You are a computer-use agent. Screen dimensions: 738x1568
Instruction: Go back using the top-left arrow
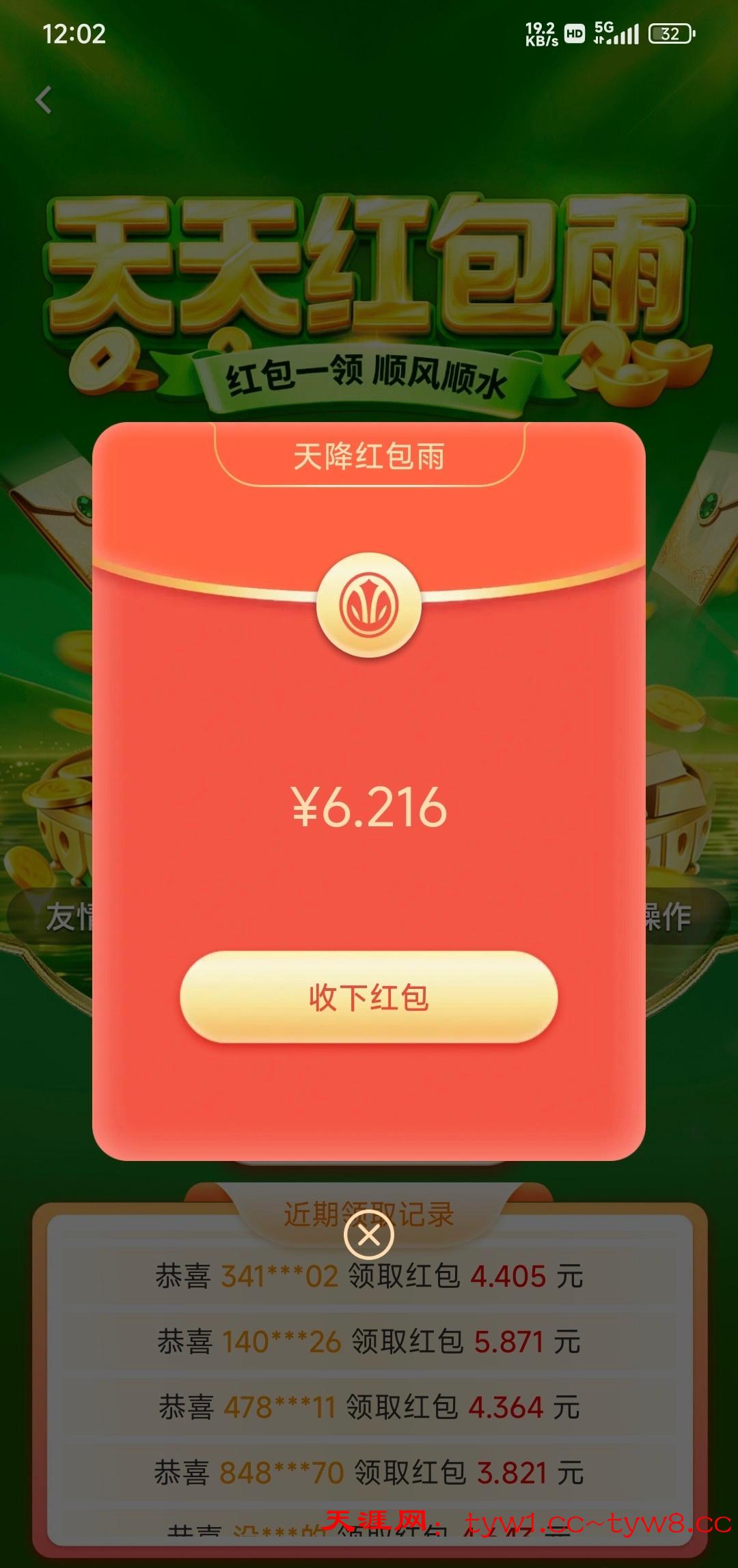44,100
